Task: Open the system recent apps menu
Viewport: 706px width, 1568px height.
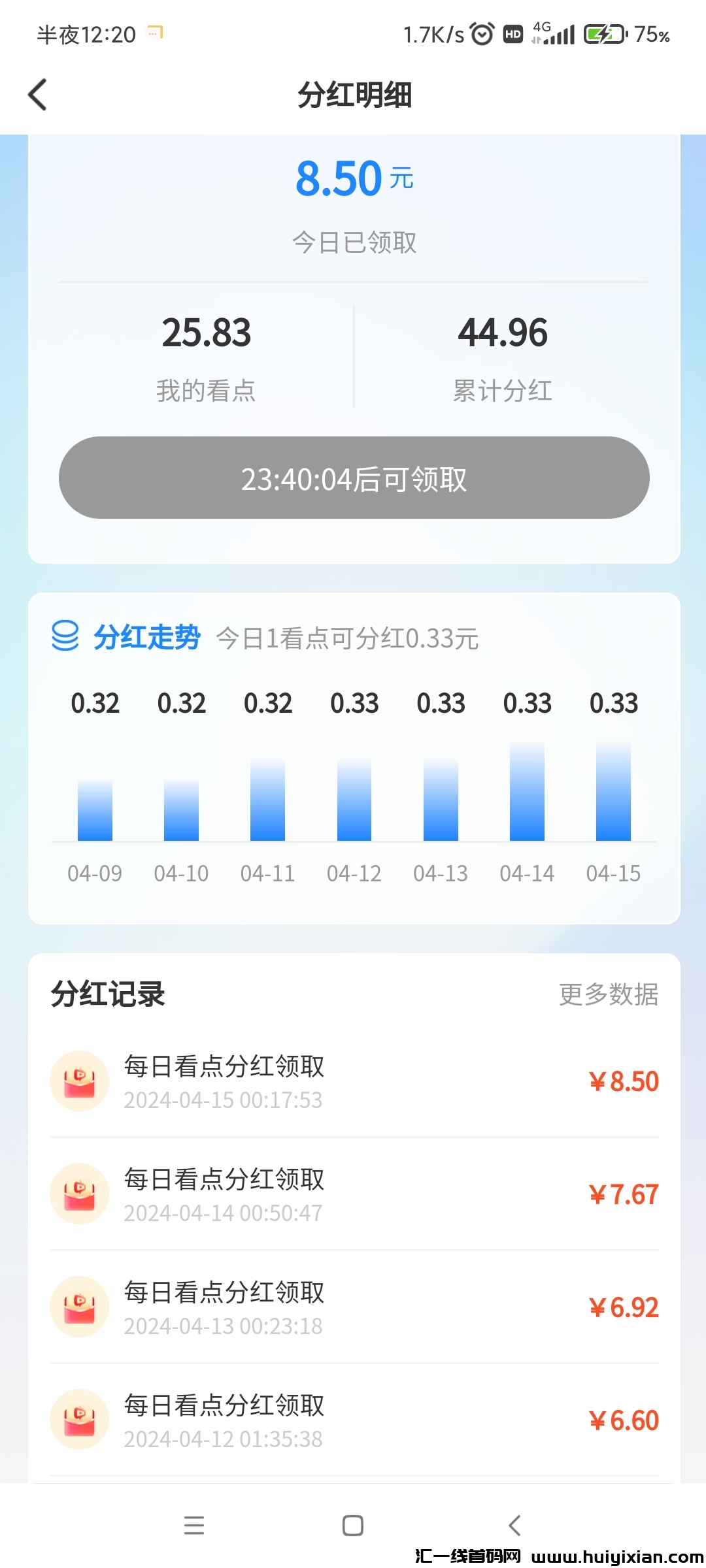Action: 194,1526
